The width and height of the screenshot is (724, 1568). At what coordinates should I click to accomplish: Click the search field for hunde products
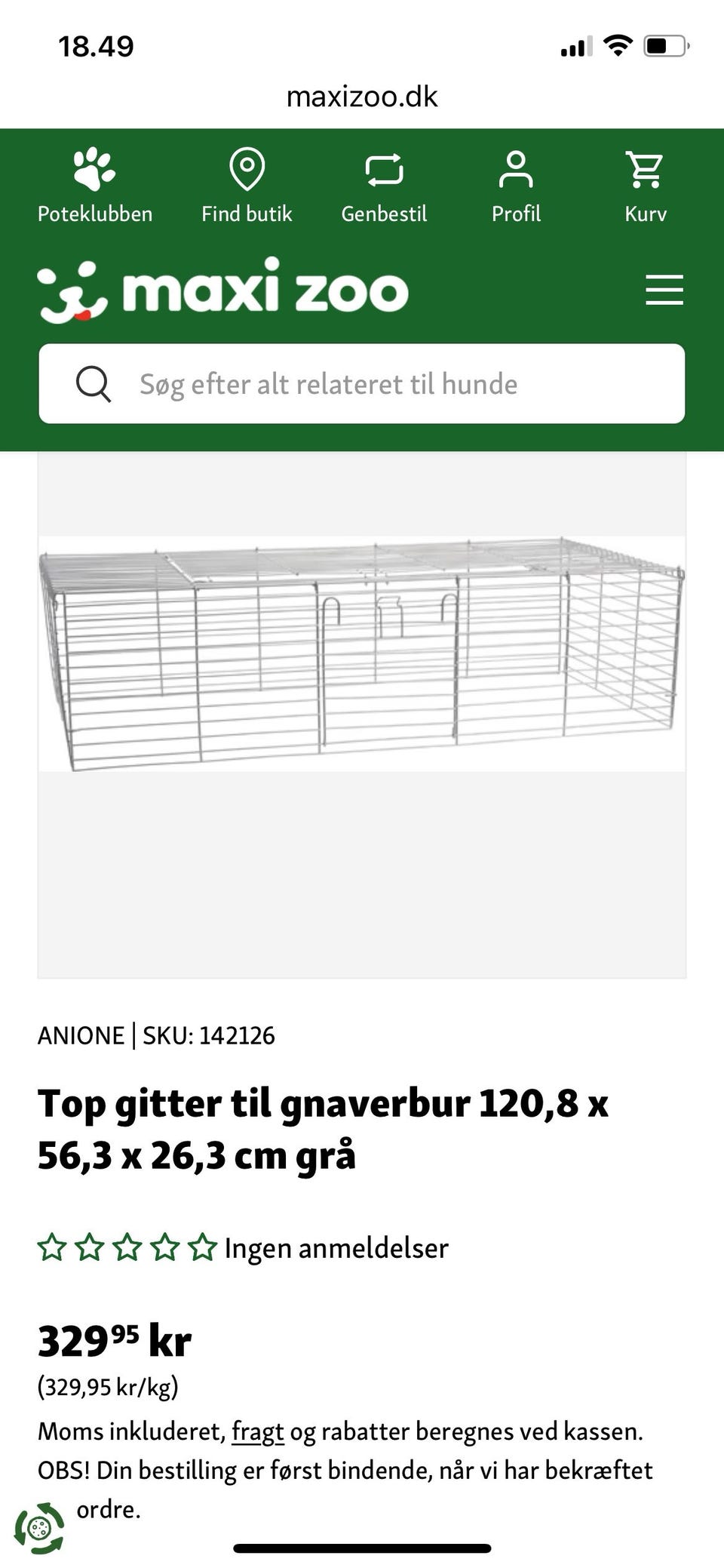(x=362, y=383)
